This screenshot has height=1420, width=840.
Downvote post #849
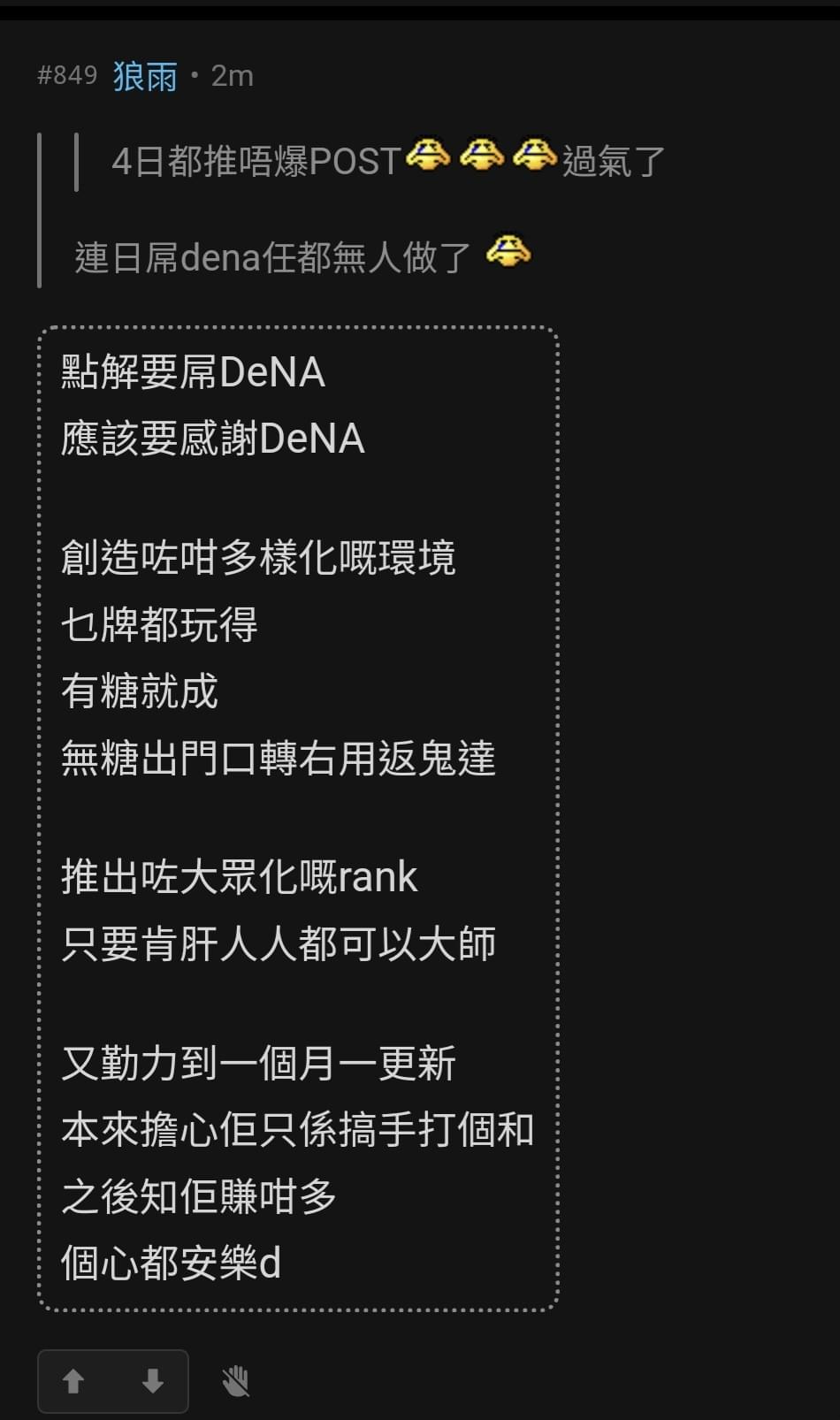pos(152,1381)
